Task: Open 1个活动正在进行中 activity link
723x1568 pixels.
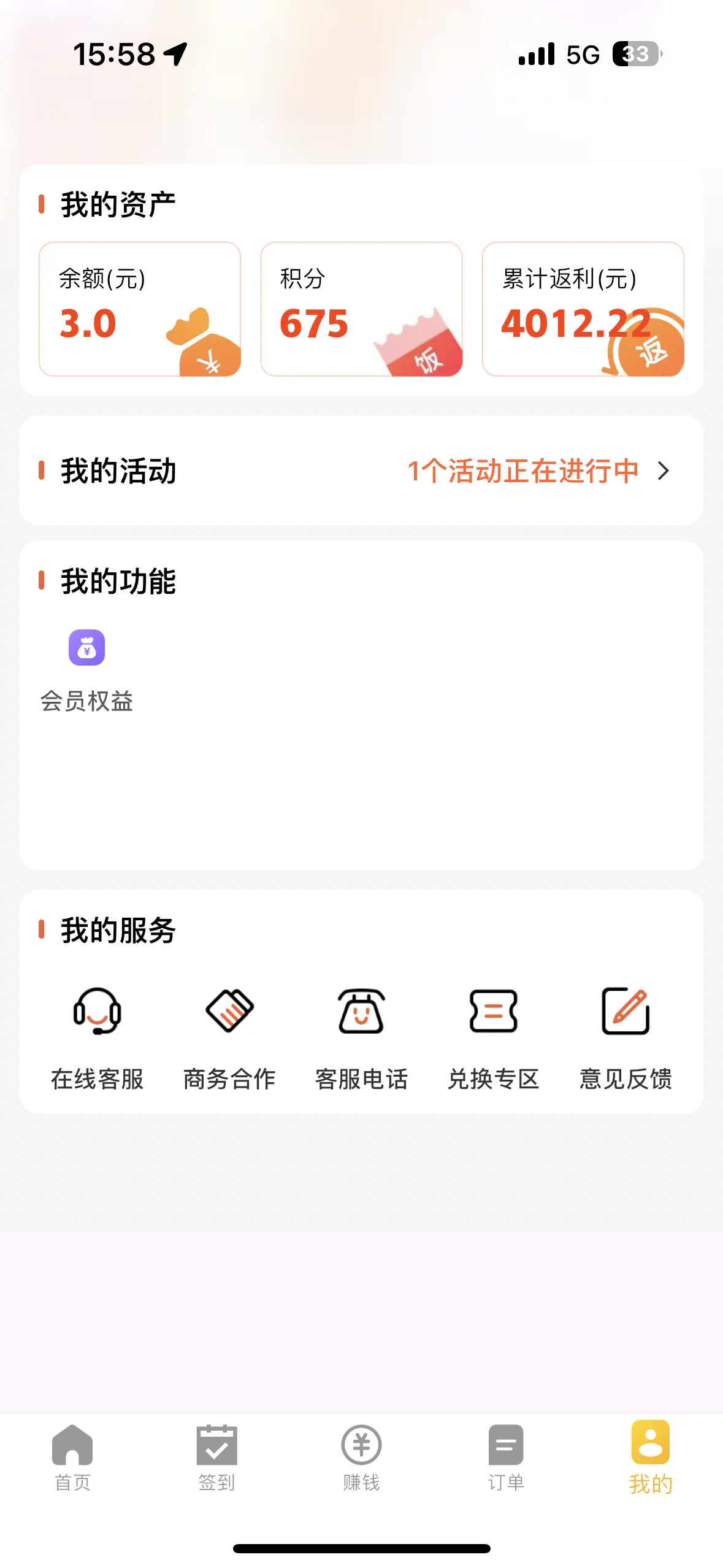Action: 538,471
